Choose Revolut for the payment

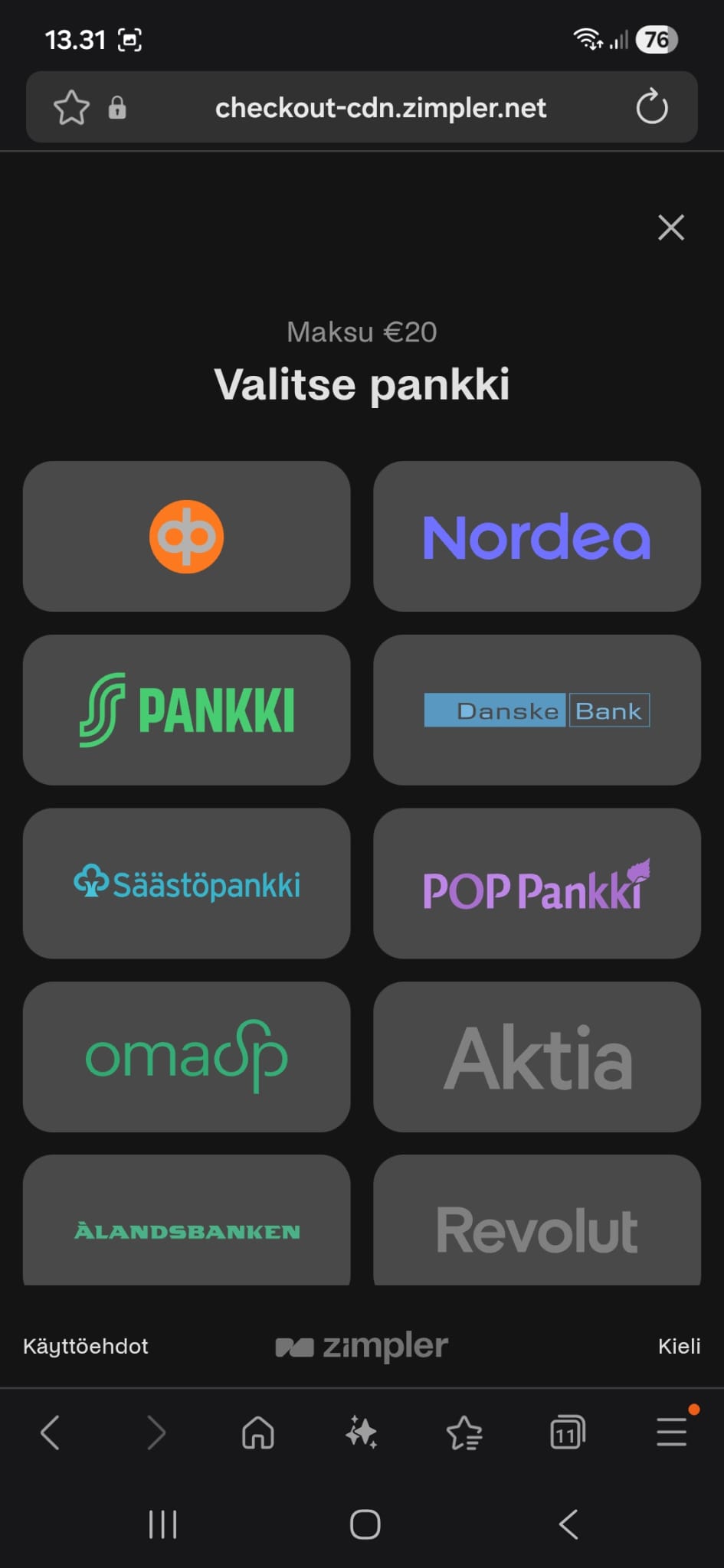click(x=536, y=1221)
